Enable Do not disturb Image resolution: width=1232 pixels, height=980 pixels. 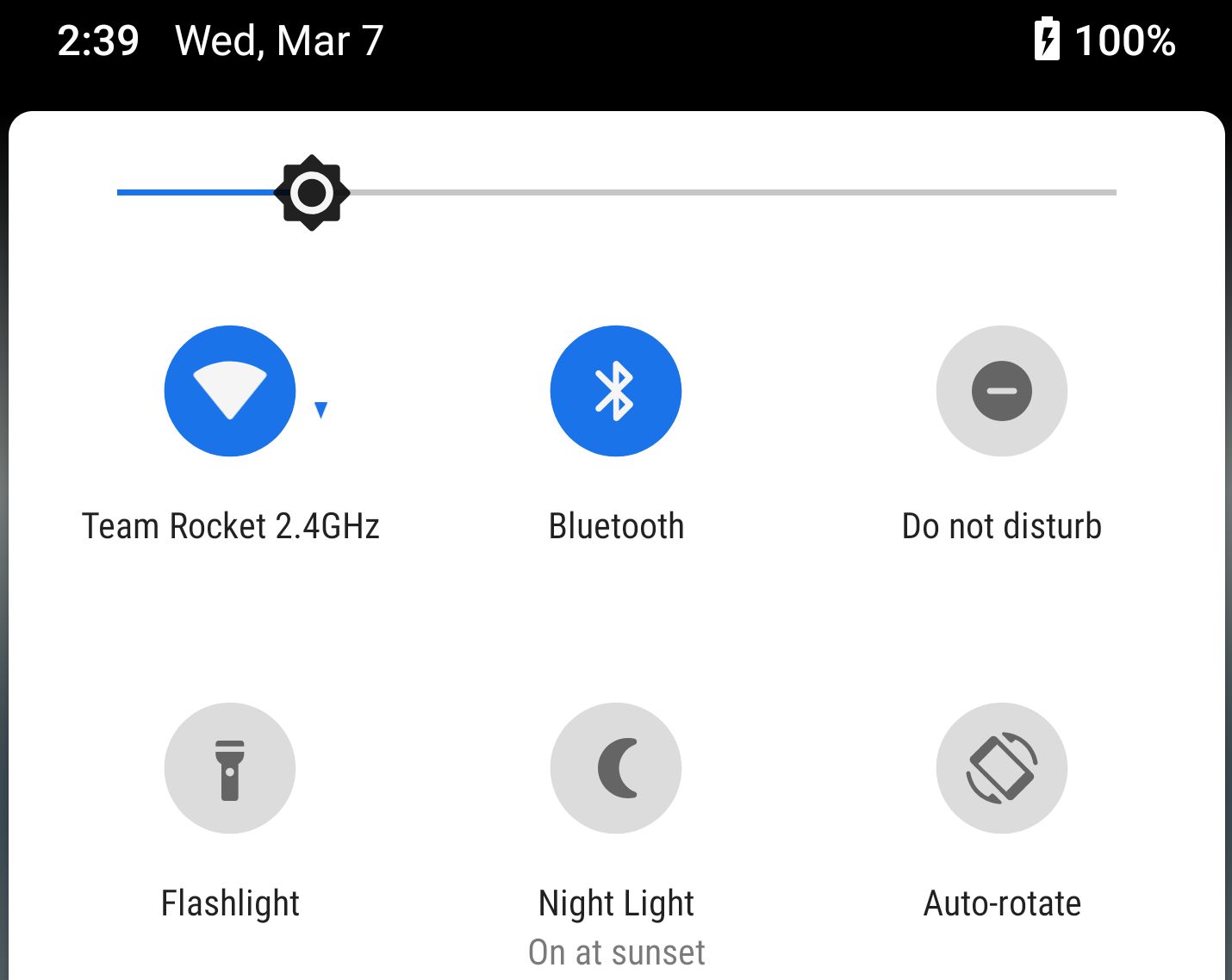(1001, 391)
